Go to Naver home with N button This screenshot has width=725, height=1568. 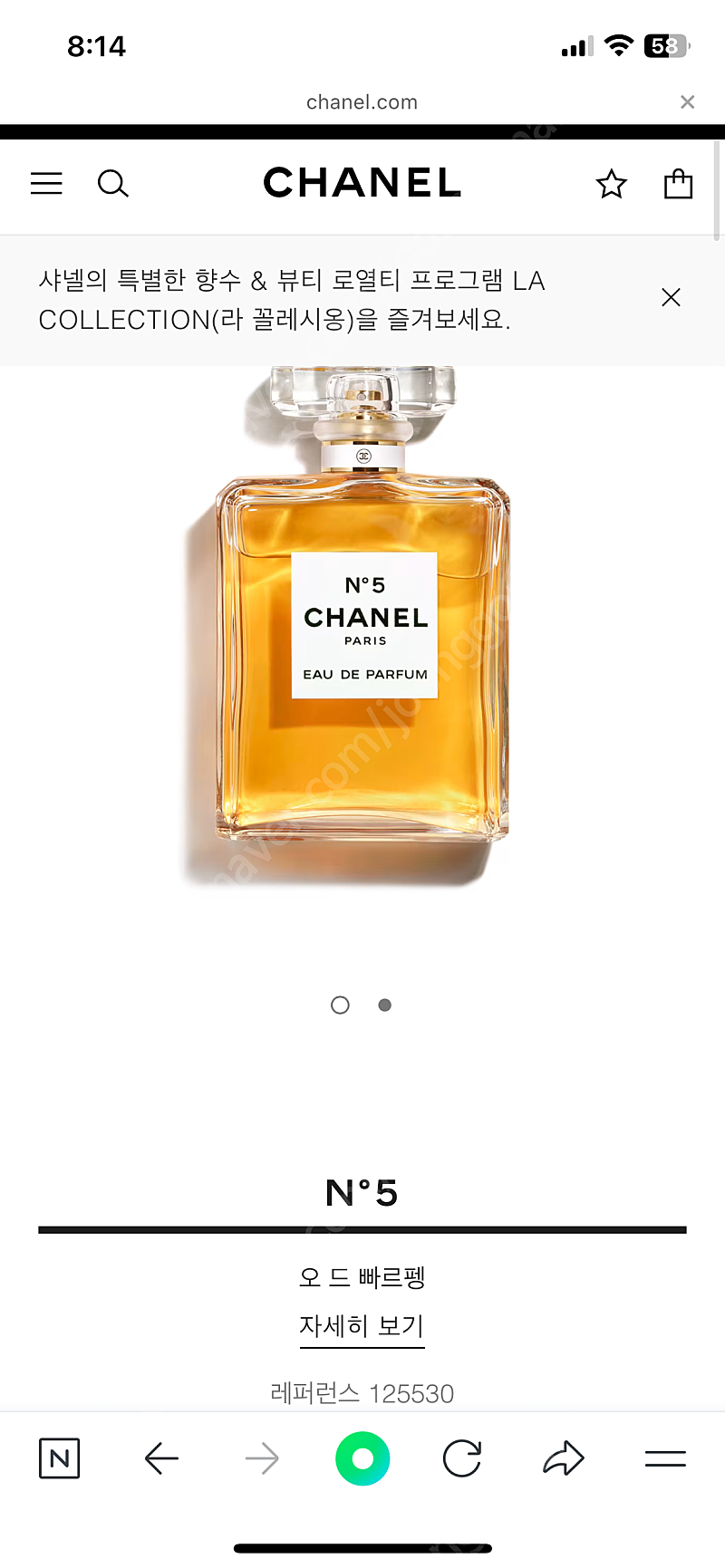[60, 1458]
